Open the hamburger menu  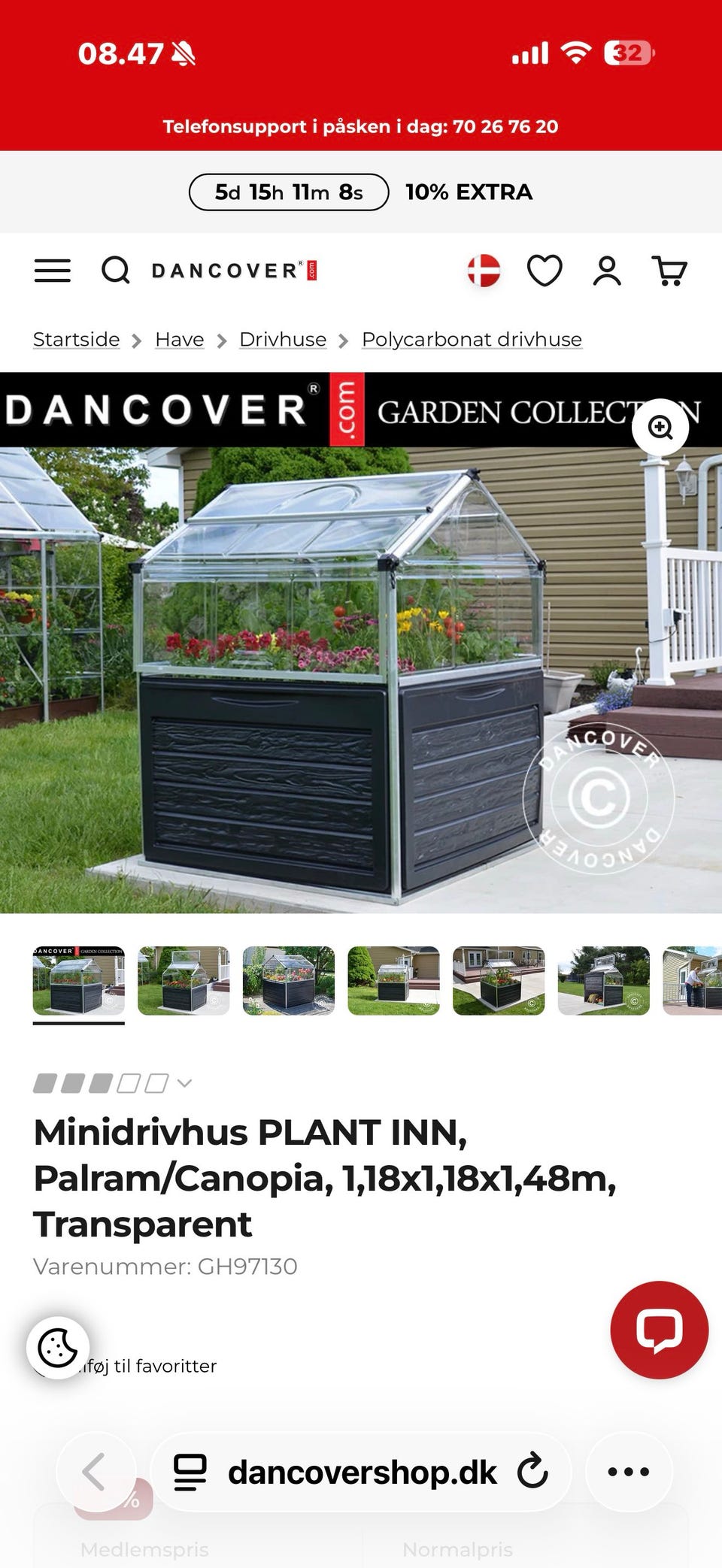pos(53,271)
